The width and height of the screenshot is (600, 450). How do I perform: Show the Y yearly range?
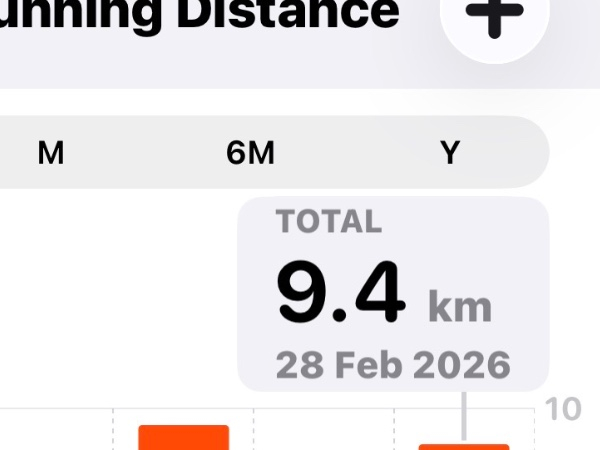pos(450,152)
